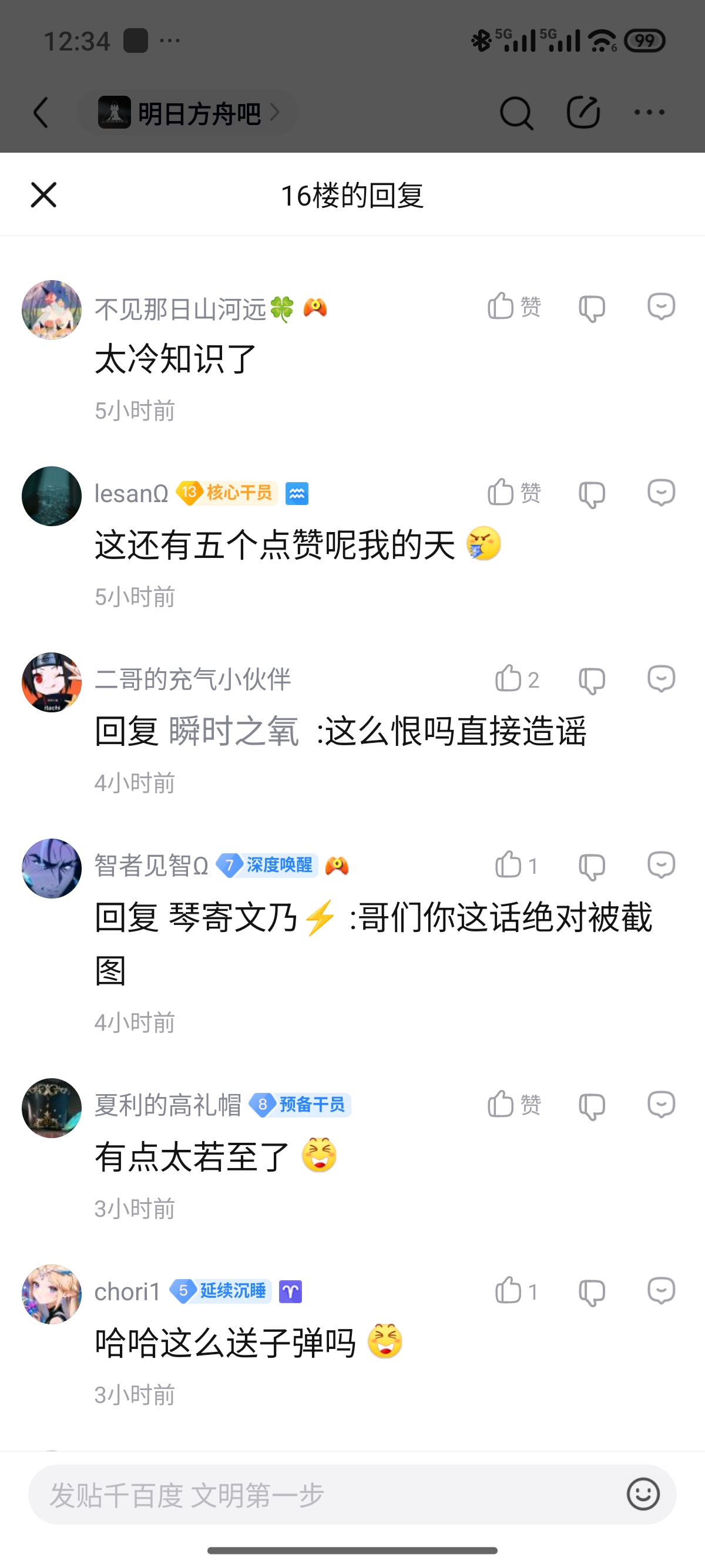705x1568 pixels.
Task: Dislike 智者见智Ω's comment
Action: click(x=591, y=867)
